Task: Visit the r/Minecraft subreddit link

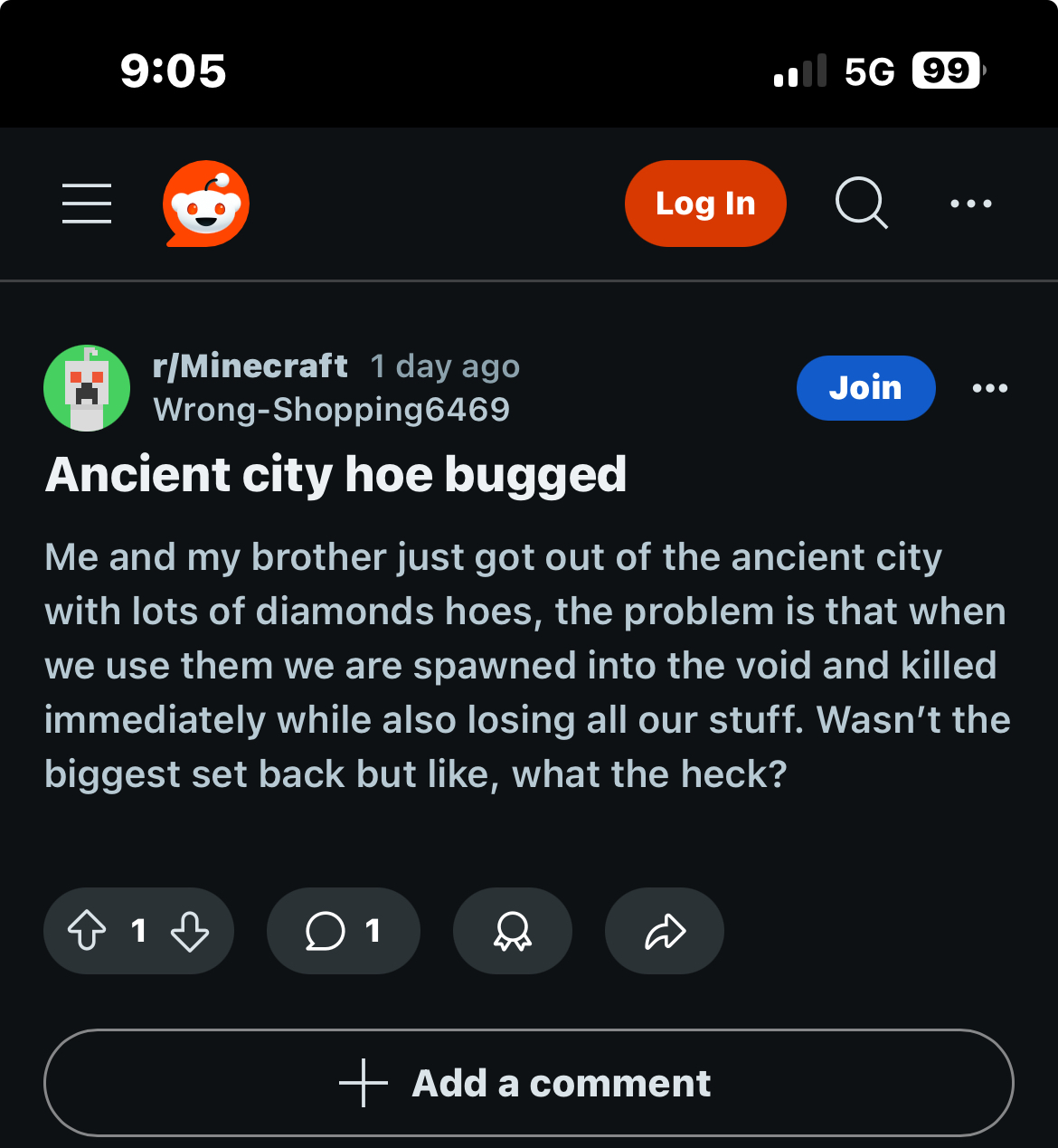Action: click(x=250, y=365)
